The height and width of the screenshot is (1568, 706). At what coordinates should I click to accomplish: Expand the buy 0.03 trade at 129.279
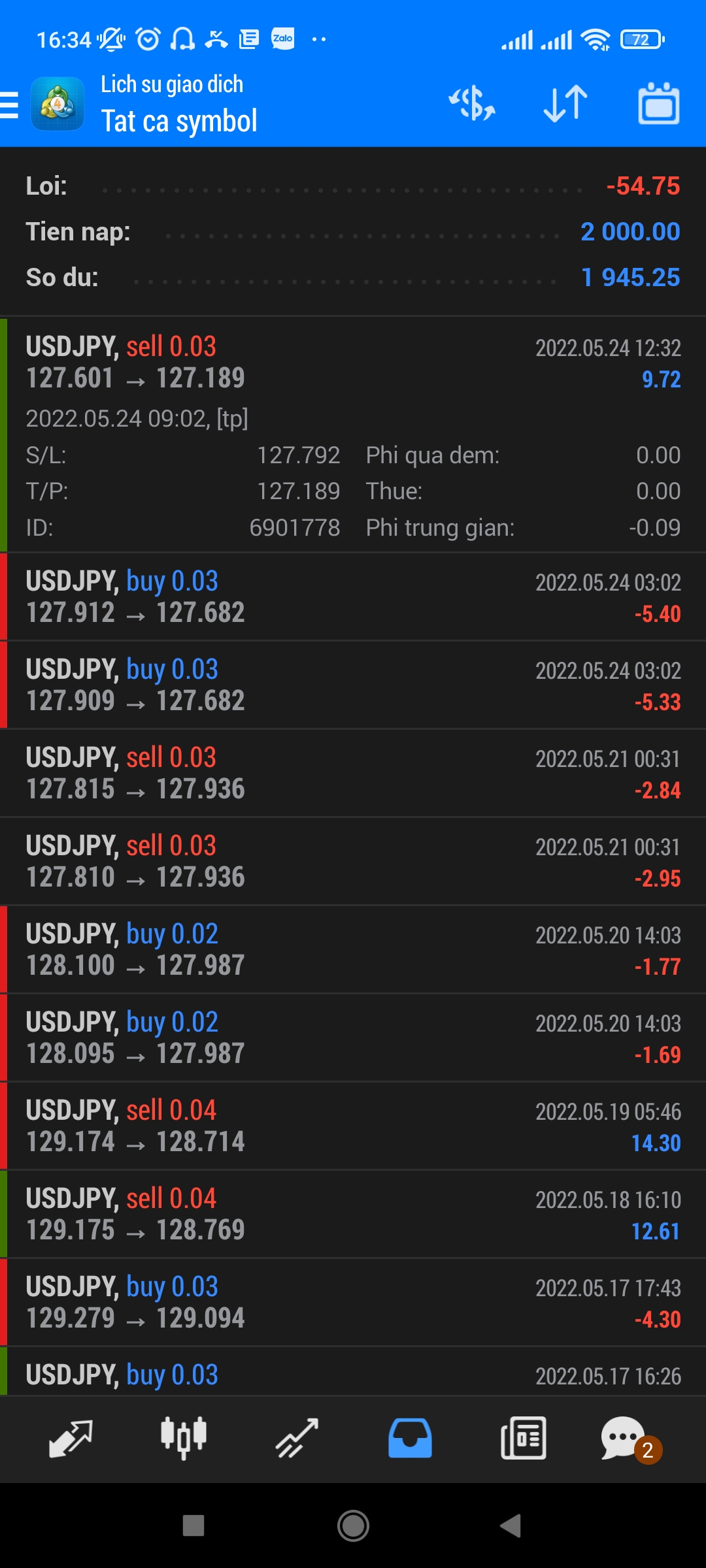[x=353, y=1302]
